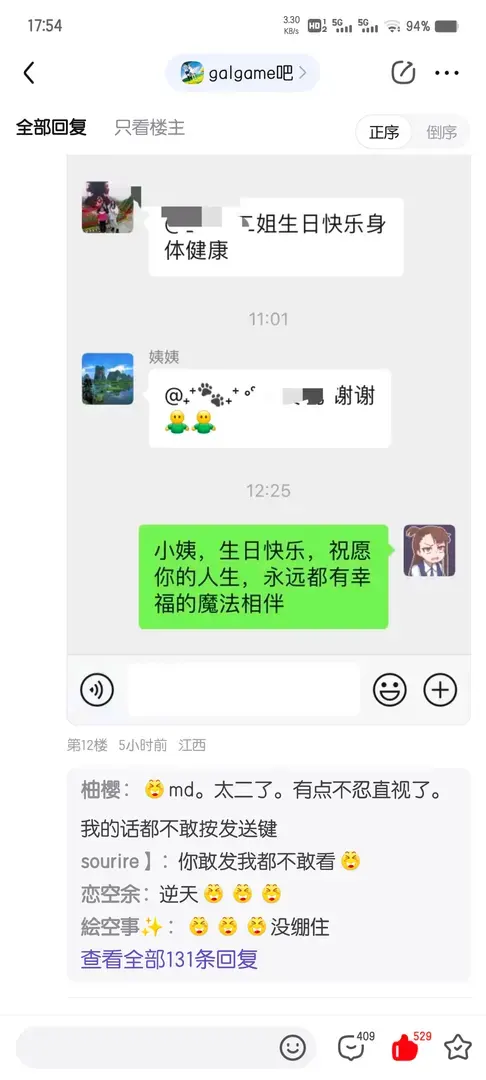Tap the share icon in the top bar
This screenshot has height=1080, width=486.
click(x=403, y=72)
